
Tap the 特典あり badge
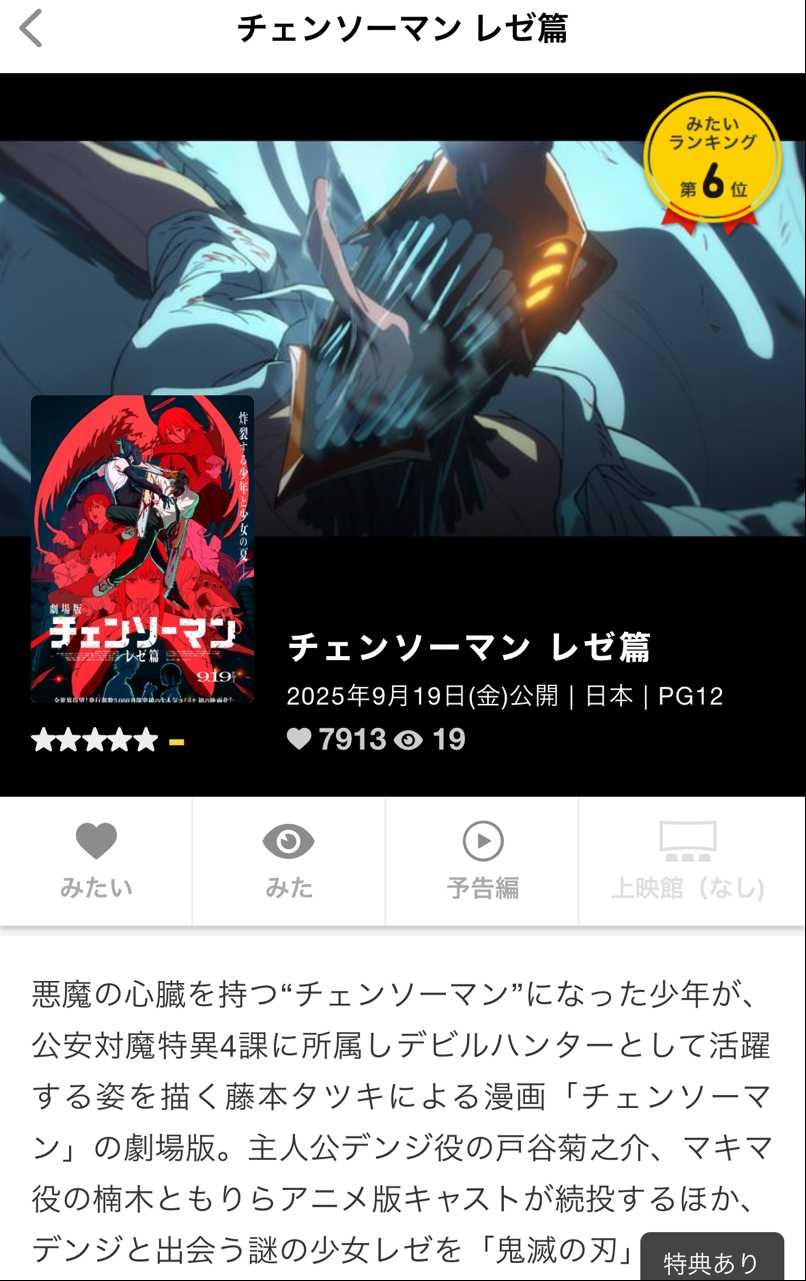point(711,1261)
